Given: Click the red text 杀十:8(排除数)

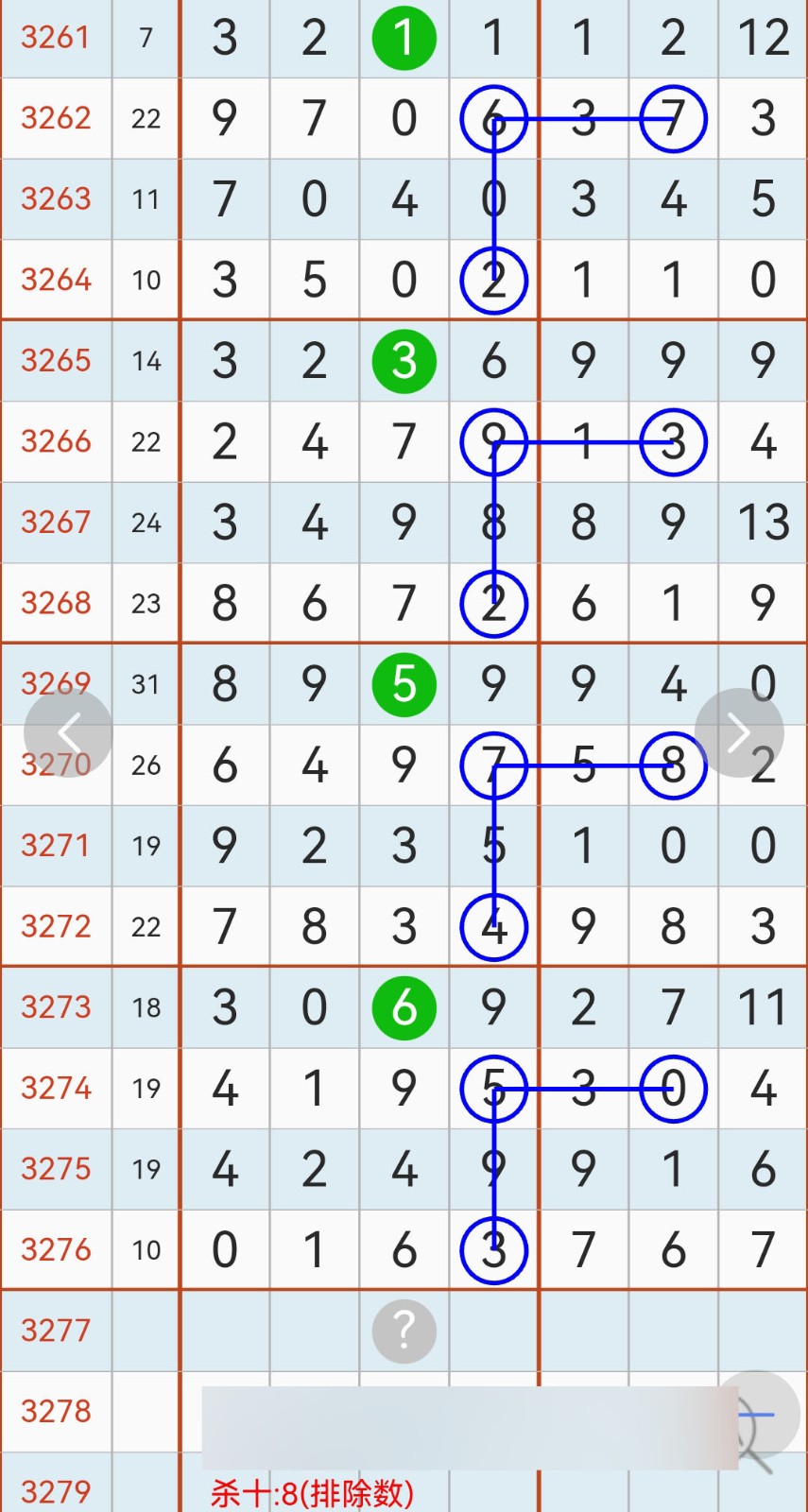Looking at the screenshot, I should click(x=312, y=1493).
